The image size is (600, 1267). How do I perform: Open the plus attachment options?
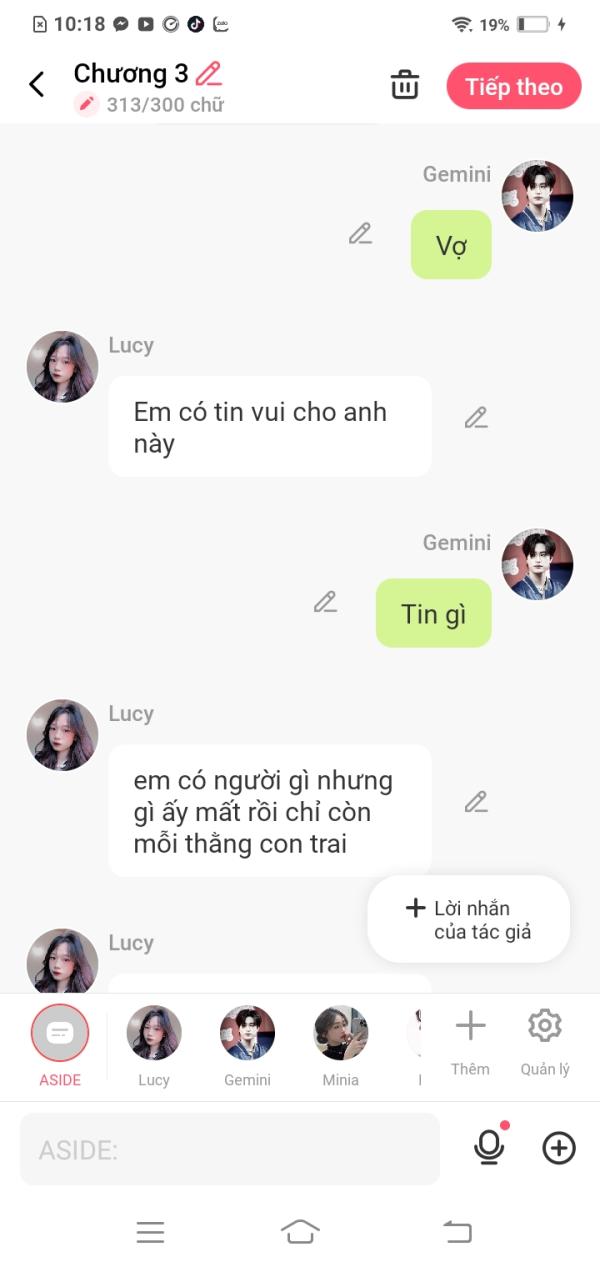coord(559,1148)
